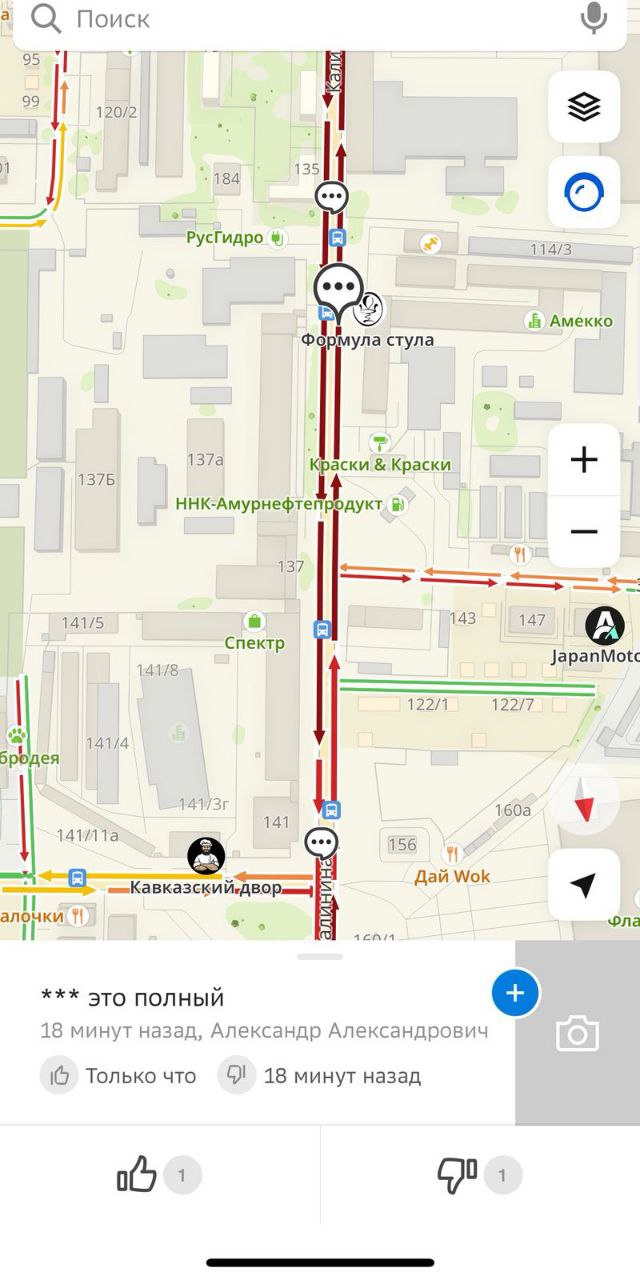Screen dimensions: 640x1280
Task: Dislike the road event with thumbs down
Action: [x=480, y=1175]
